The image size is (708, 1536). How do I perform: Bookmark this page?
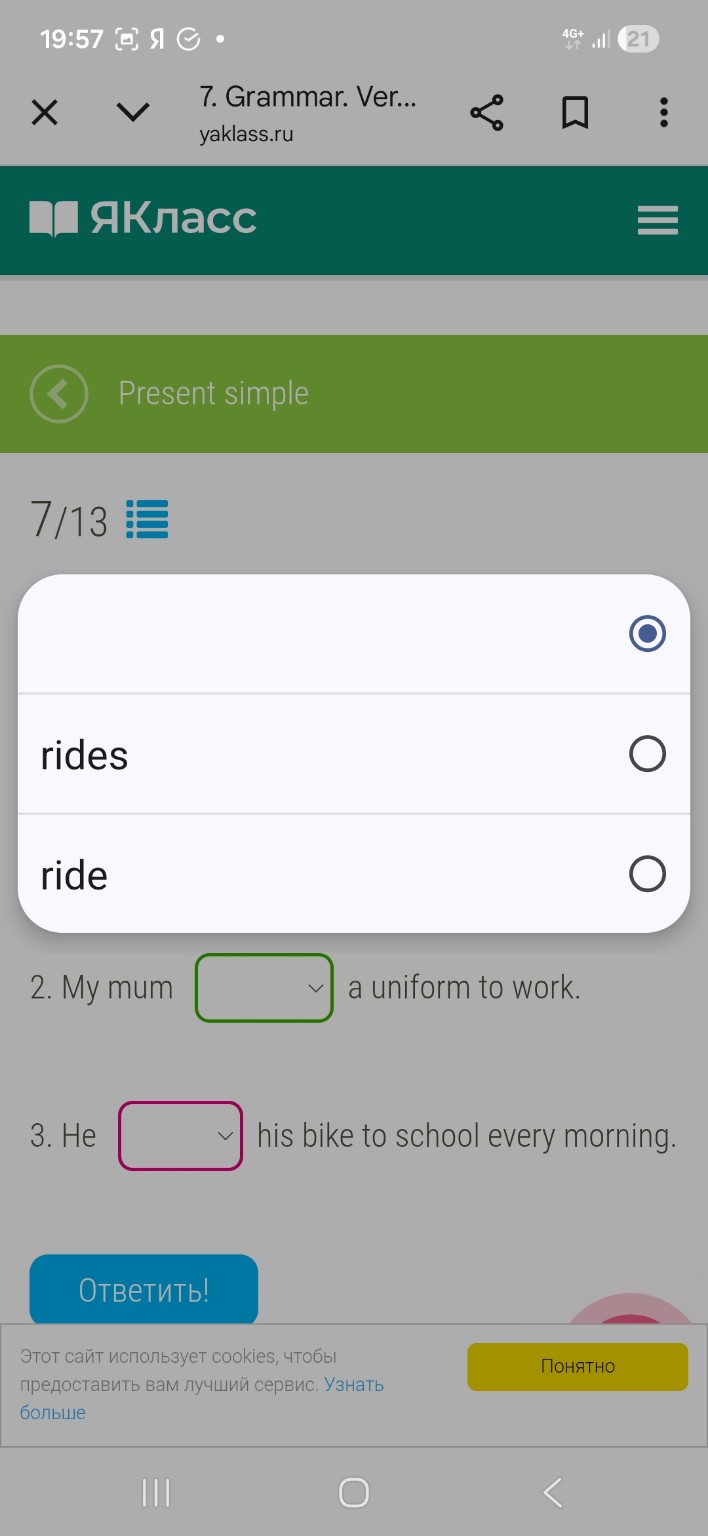pyautogui.click(x=575, y=113)
